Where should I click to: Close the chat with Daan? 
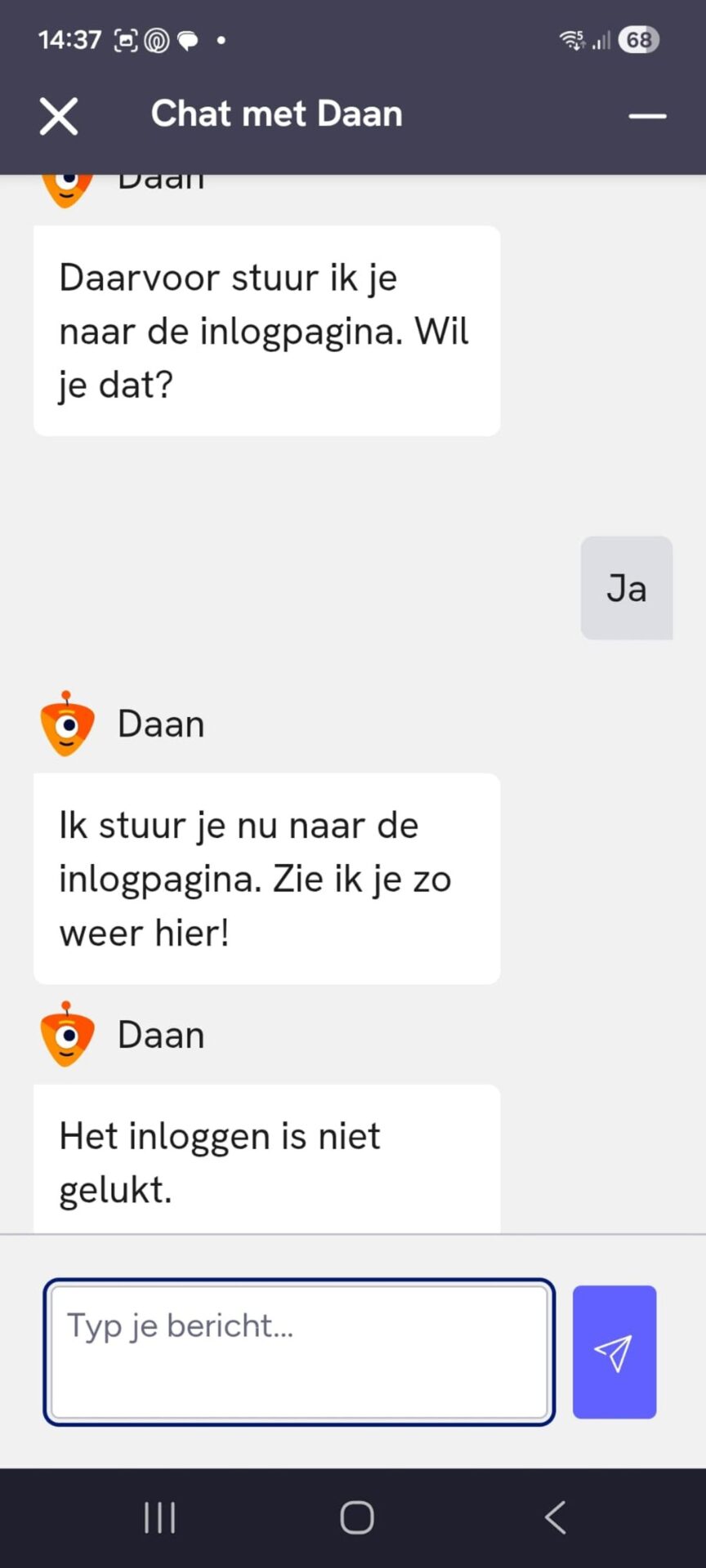[59, 116]
